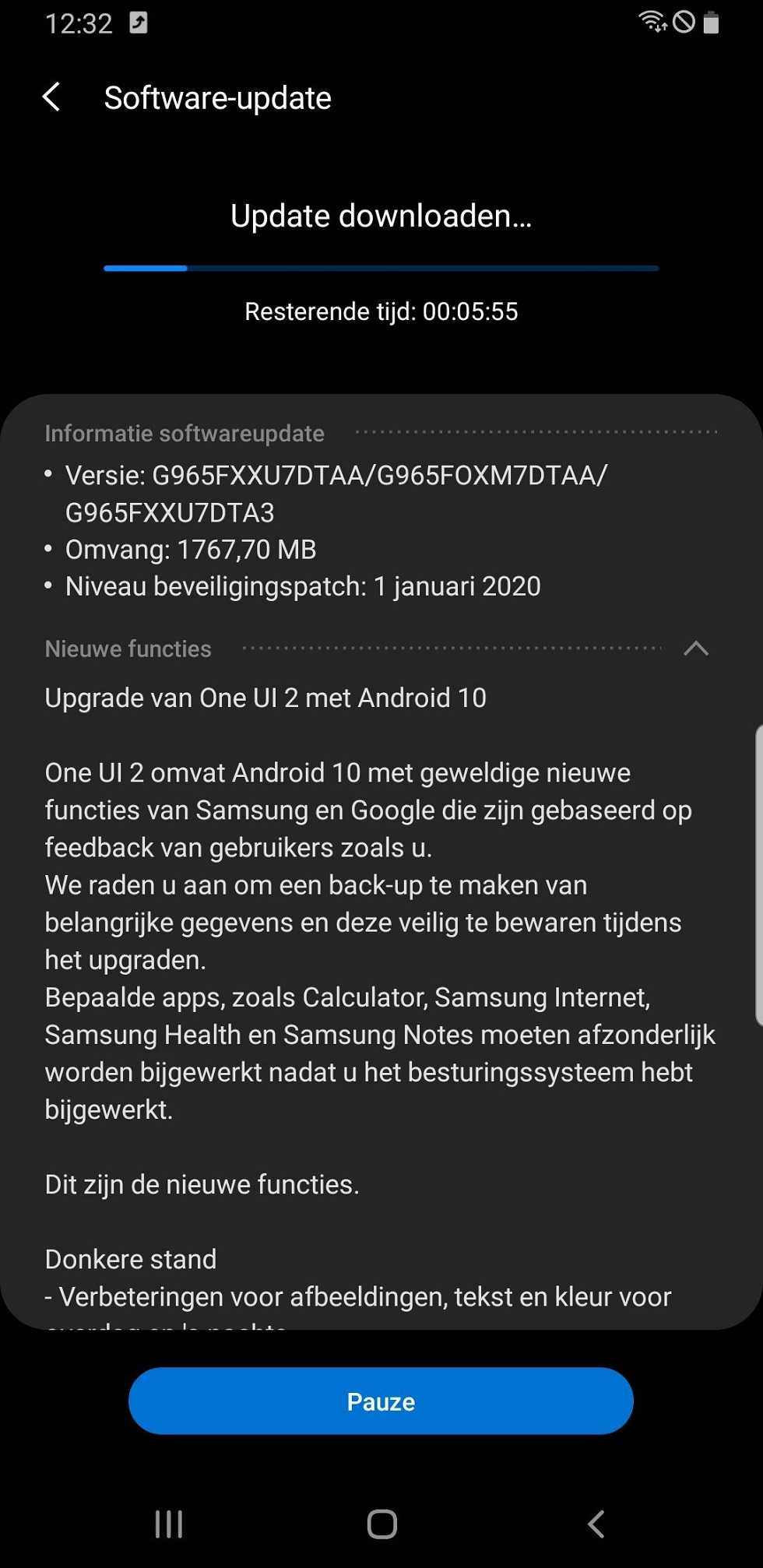Image resolution: width=763 pixels, height=1568 pixels.
Task: Open recent apps from navigation bar
Action: (169, 1524)
